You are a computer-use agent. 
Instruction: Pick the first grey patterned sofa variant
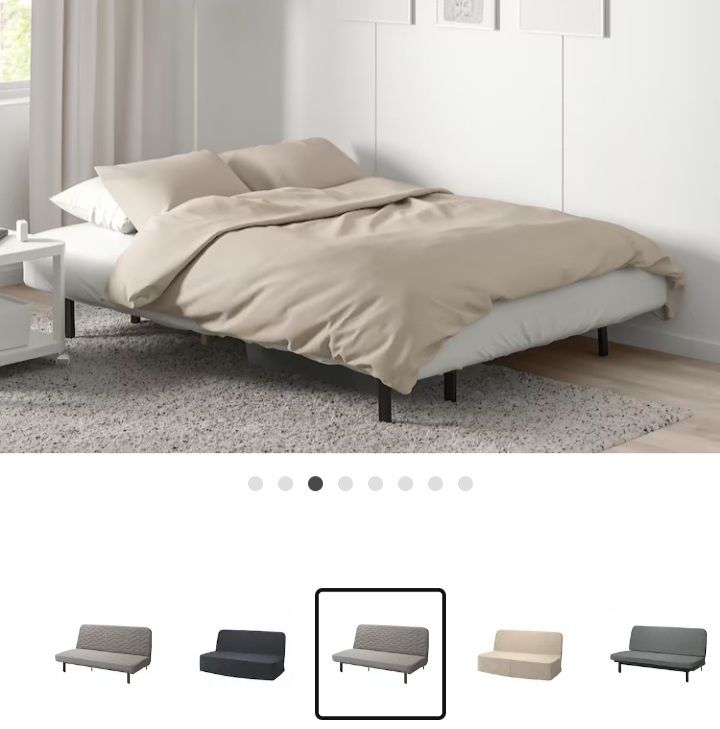tap(103, 653)
